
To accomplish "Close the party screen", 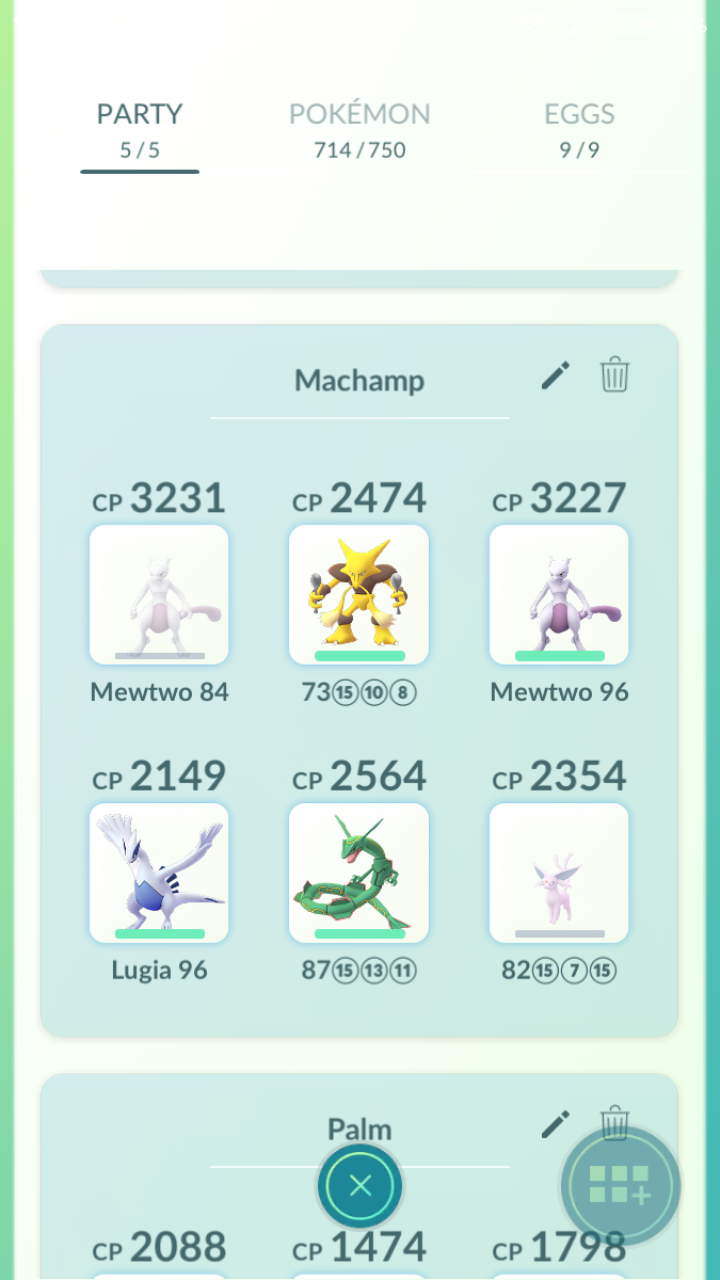I will coord(360,1186).
